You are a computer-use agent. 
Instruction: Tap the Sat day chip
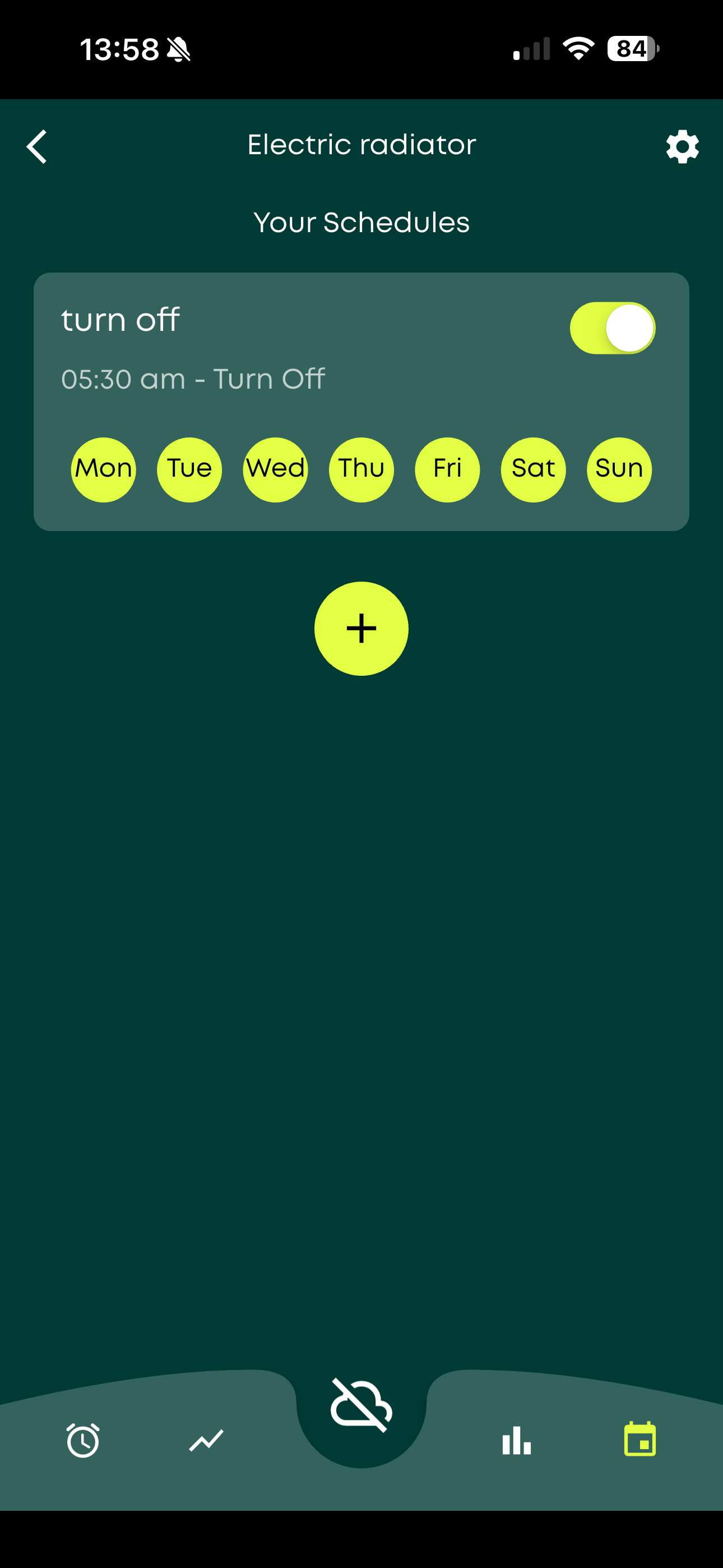pos(533,469)
